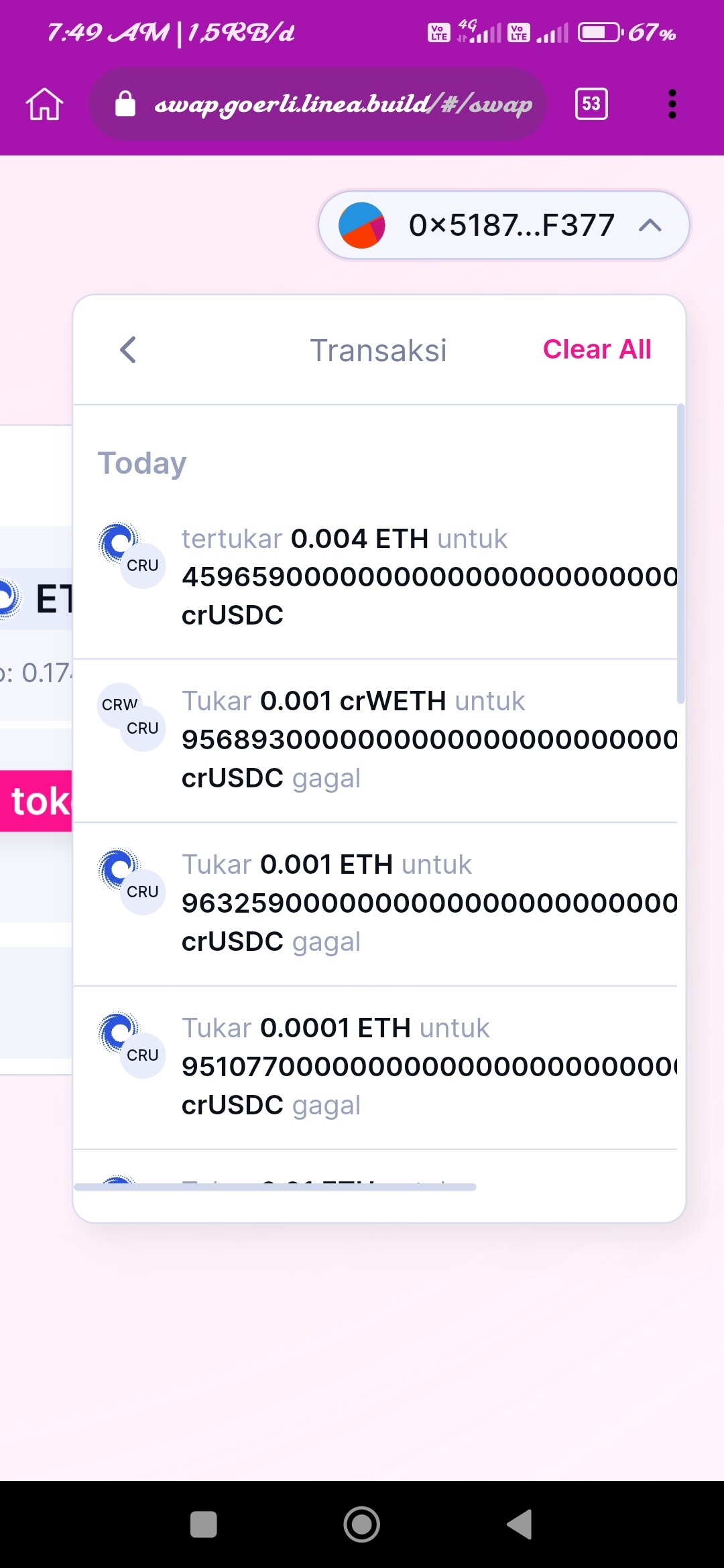Go back from the Transaksi panel

[x=128, y=350]
